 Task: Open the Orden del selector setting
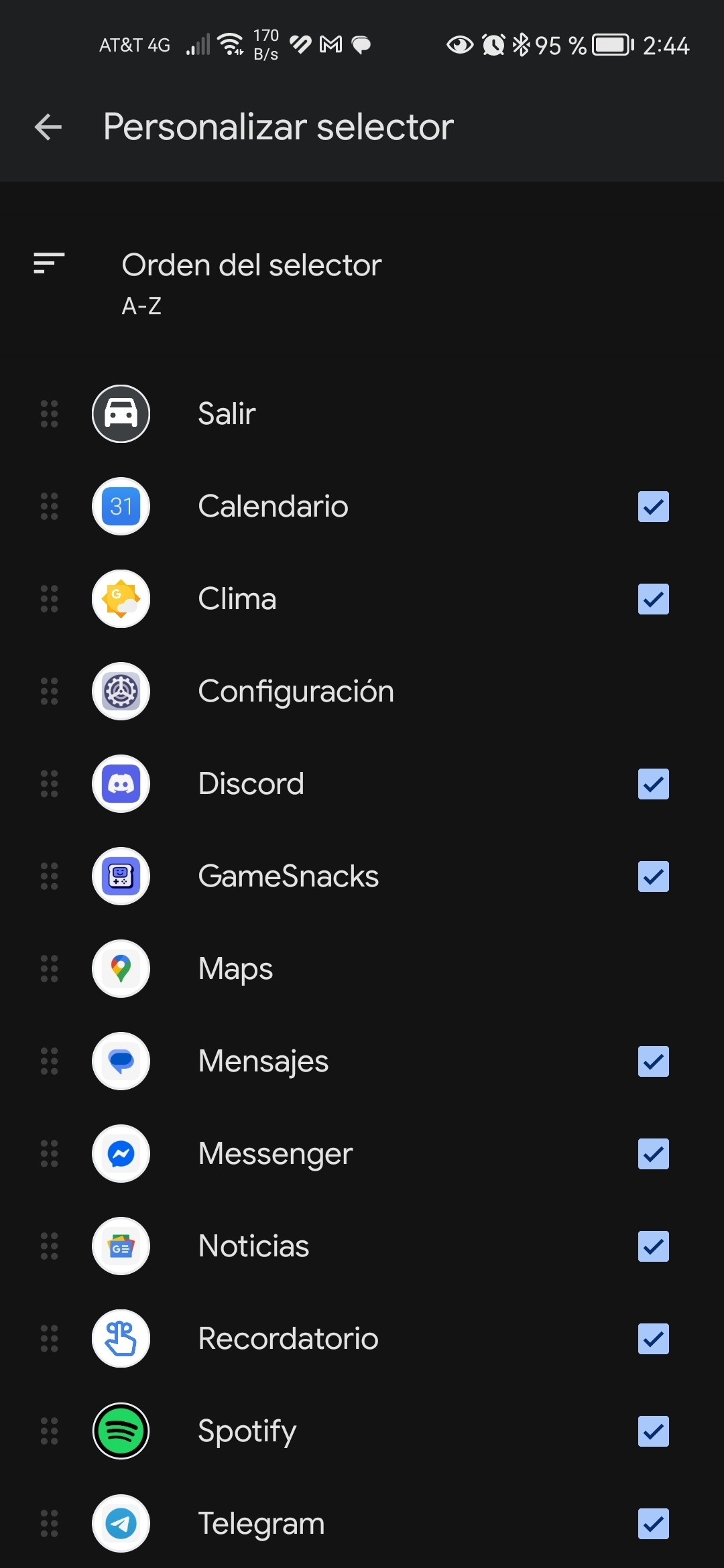pyautogui.click(x=362, y=283)
